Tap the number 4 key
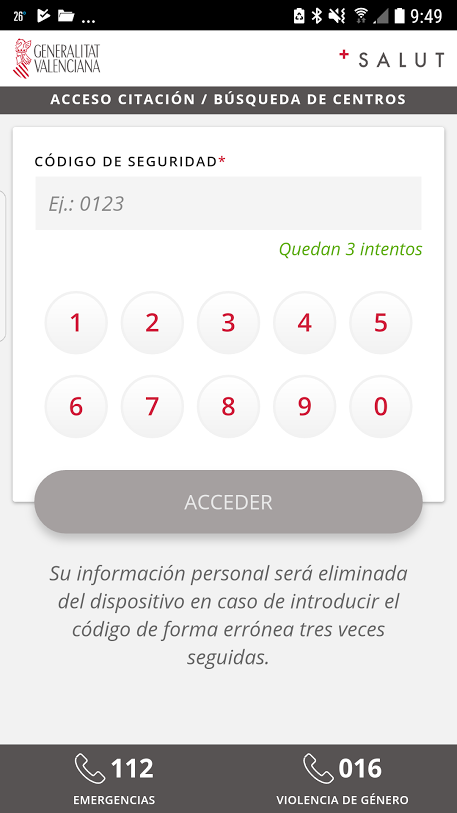 coord(304,323)
